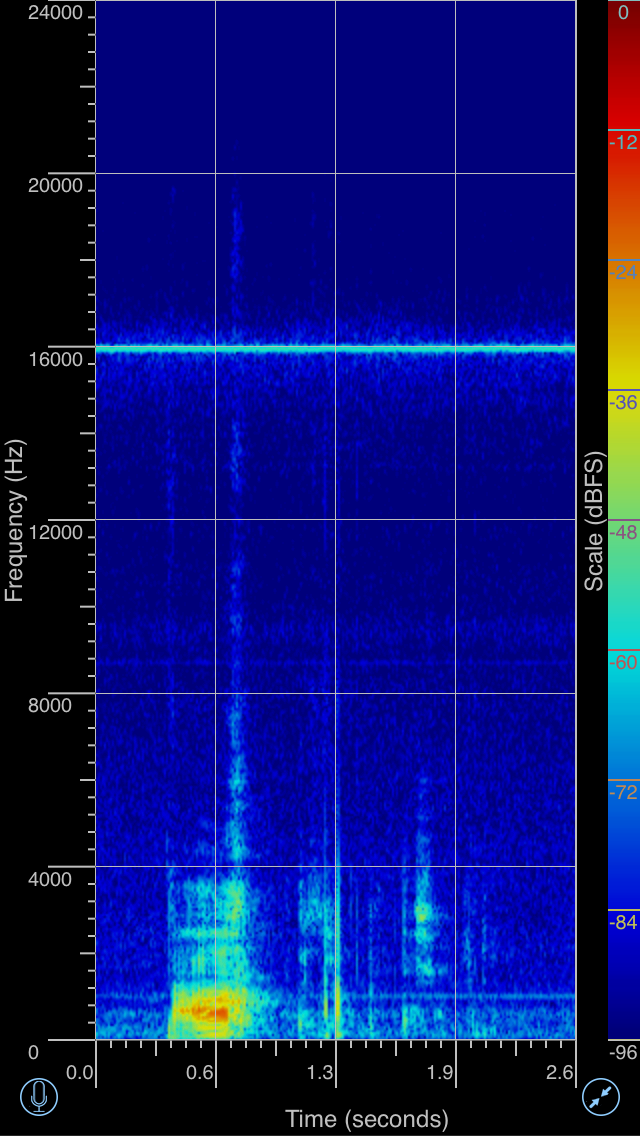Tap the collapse arrows icon

(601, 1096)
